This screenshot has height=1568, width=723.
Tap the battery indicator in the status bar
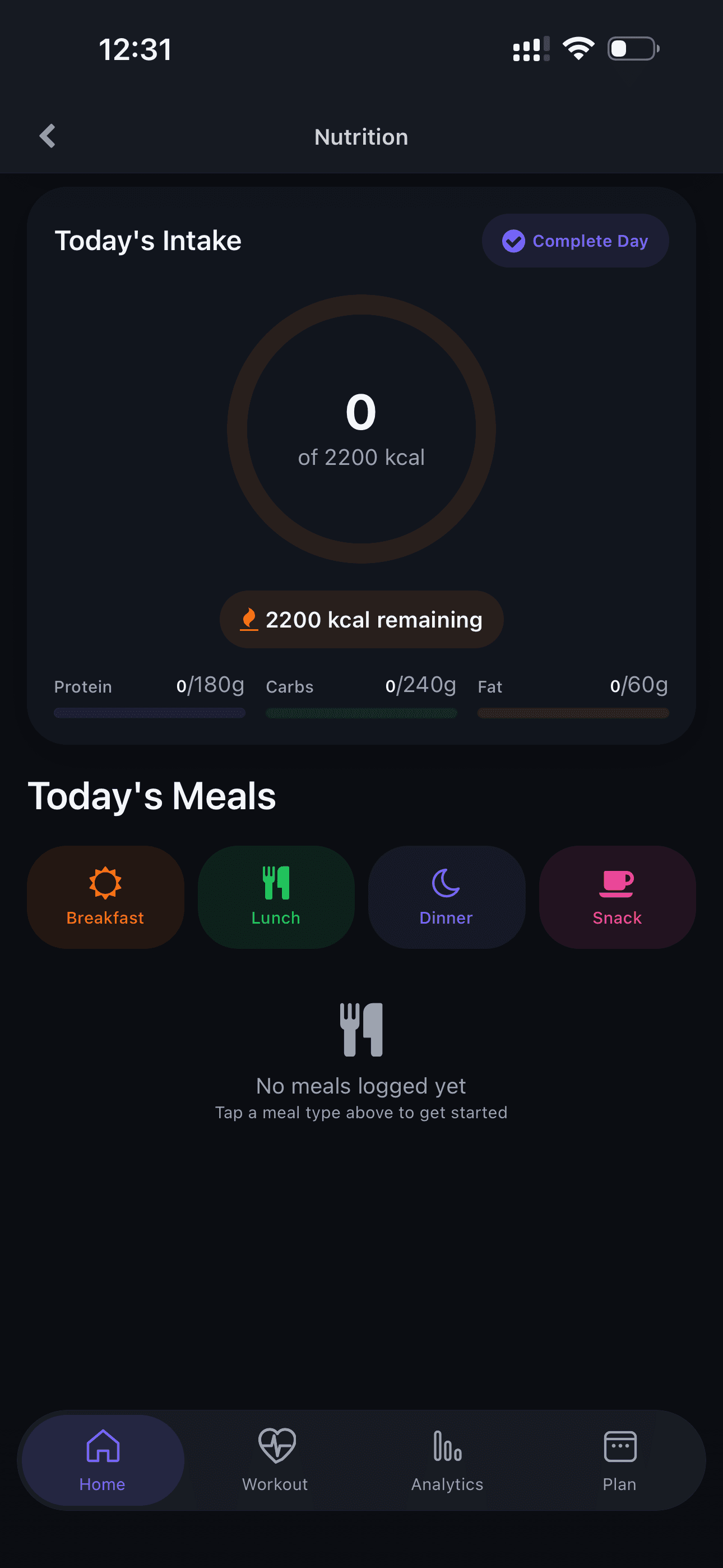[x=632, y=48]
